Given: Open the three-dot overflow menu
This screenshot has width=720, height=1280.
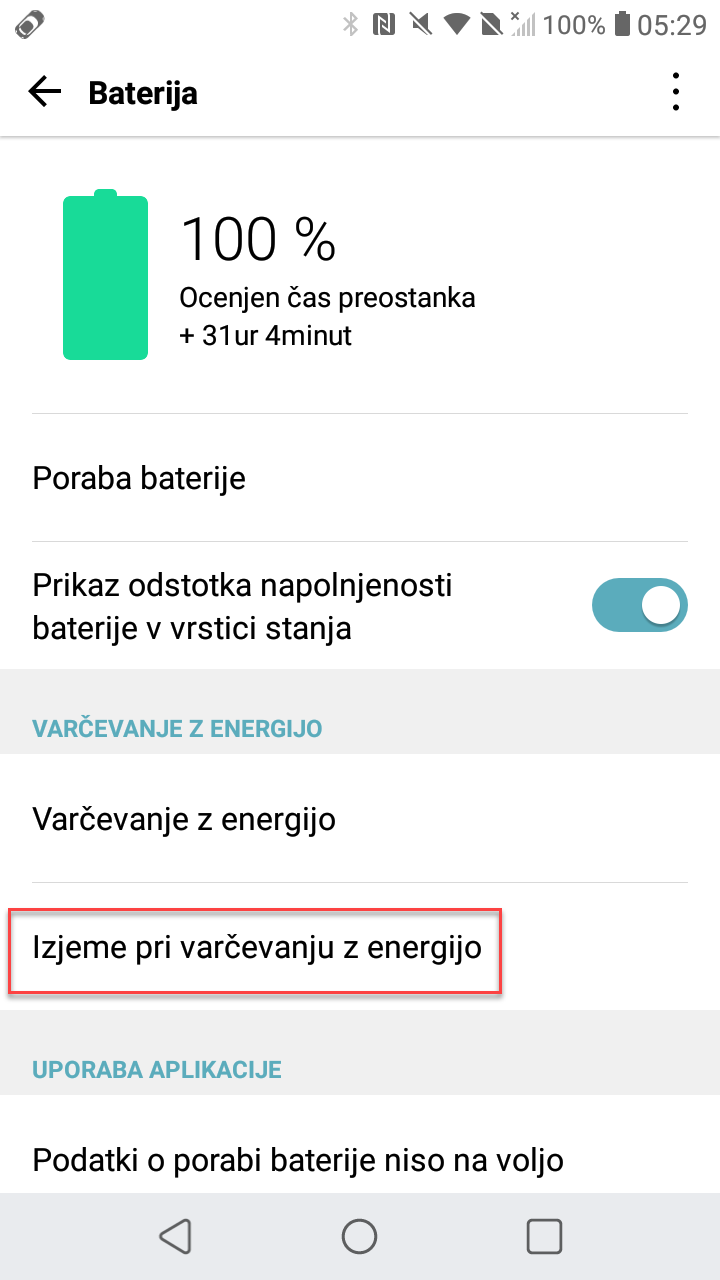Looking at the screenshot, I should pyautogui.click(x=676, y=93).
